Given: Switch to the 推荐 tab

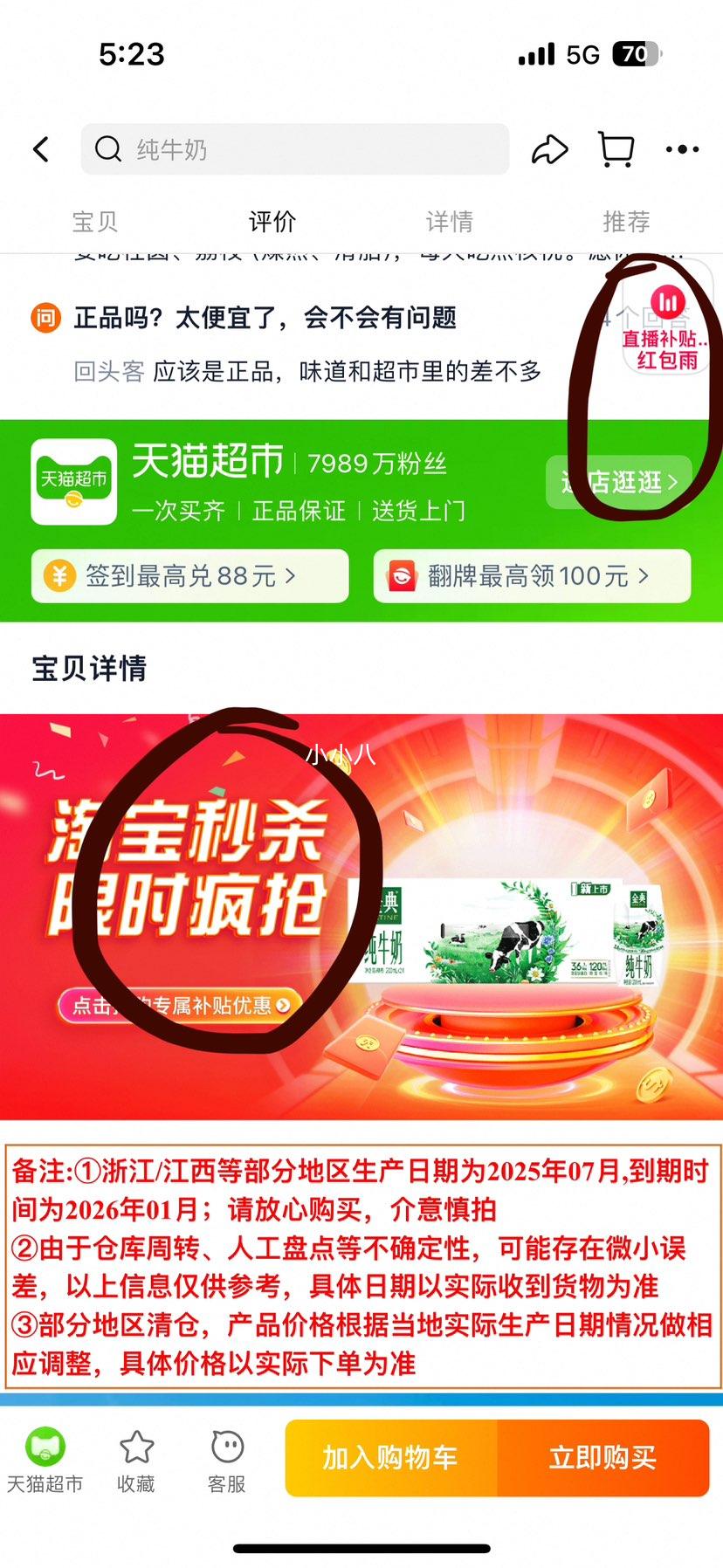Looking at the screenshot, I should coord(626,222).
